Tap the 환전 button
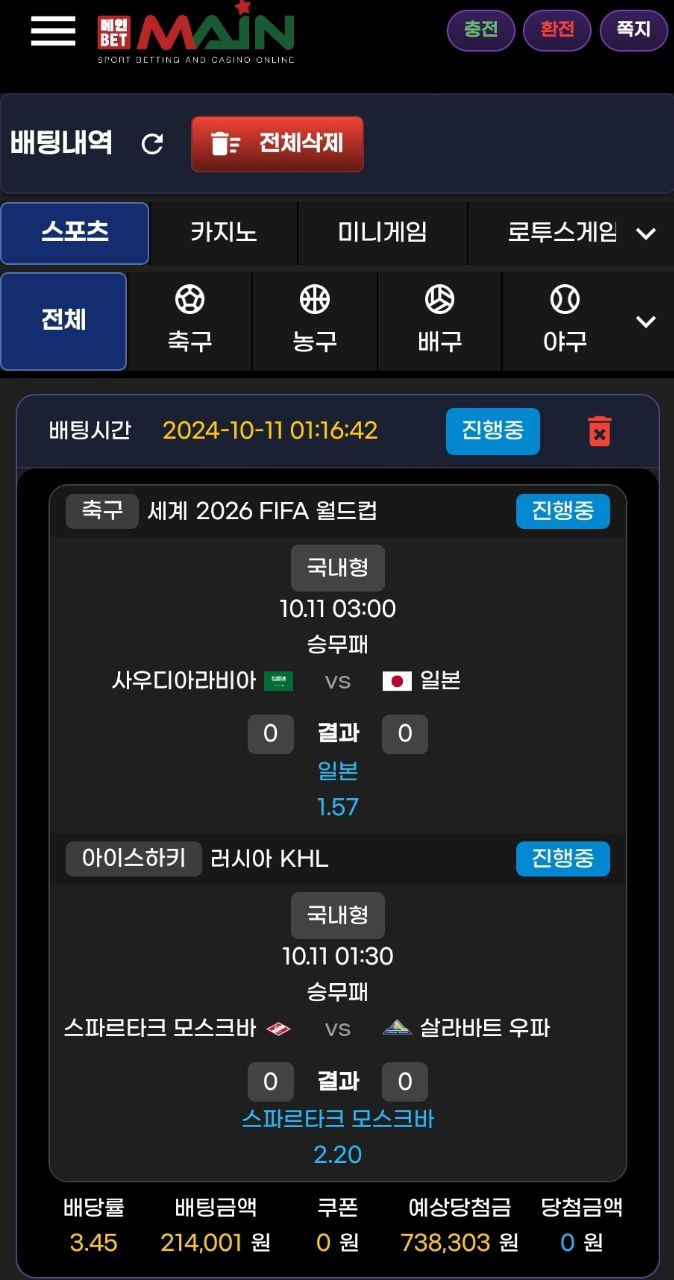 point(557,30)
